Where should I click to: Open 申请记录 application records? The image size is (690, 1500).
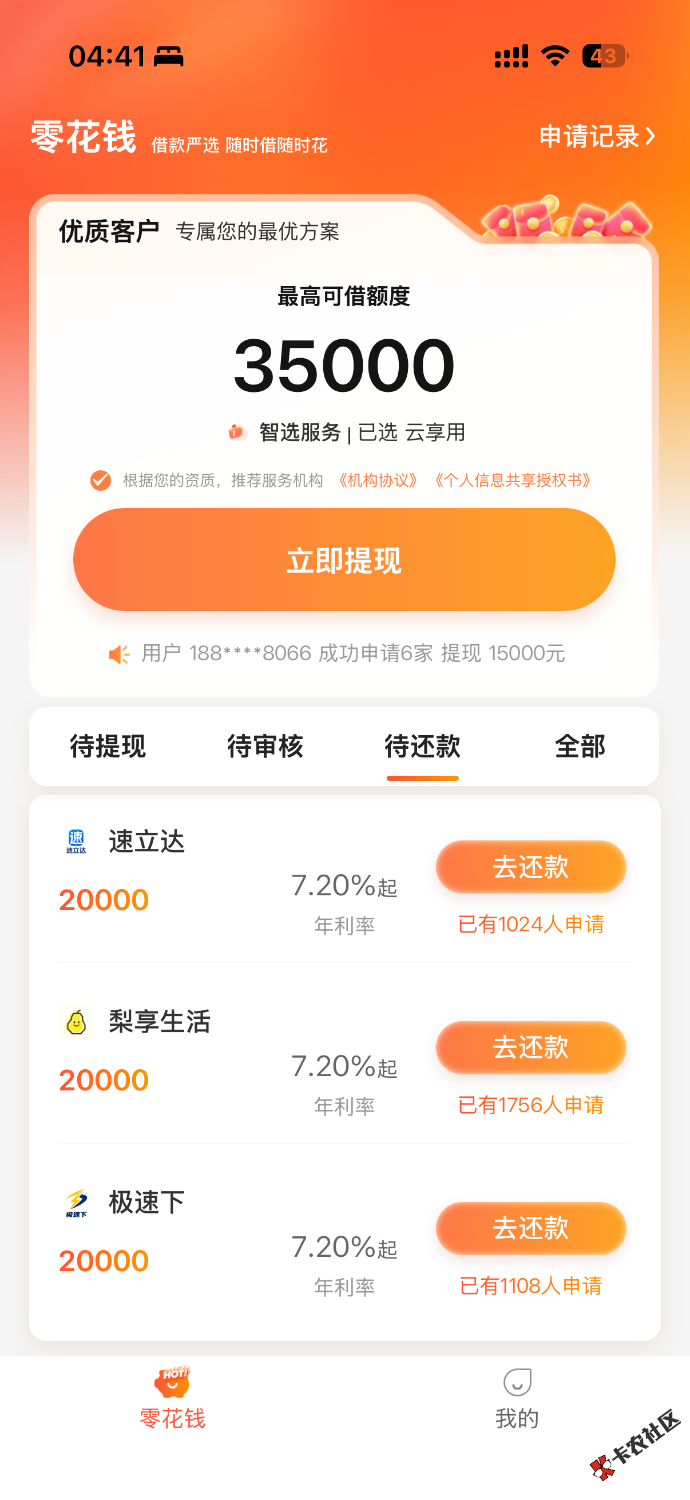tap(597, 137)
